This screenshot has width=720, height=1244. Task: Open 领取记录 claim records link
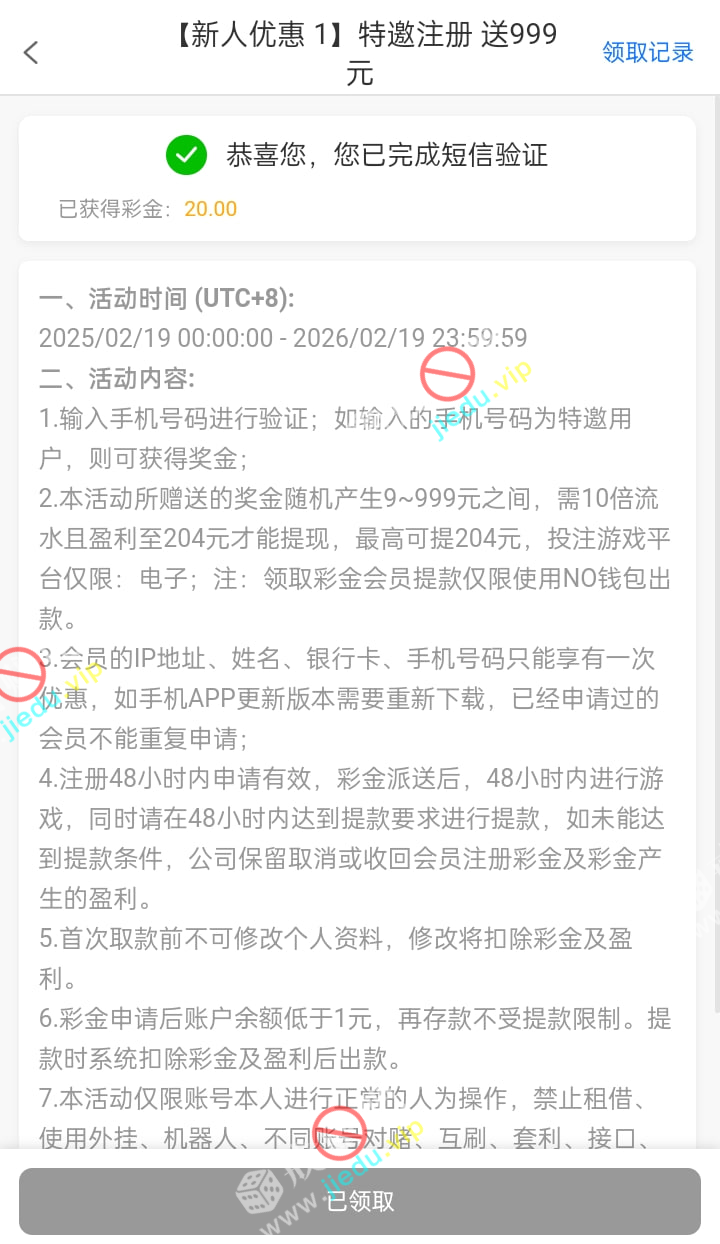pyautogui.click(x=647, y=52)
